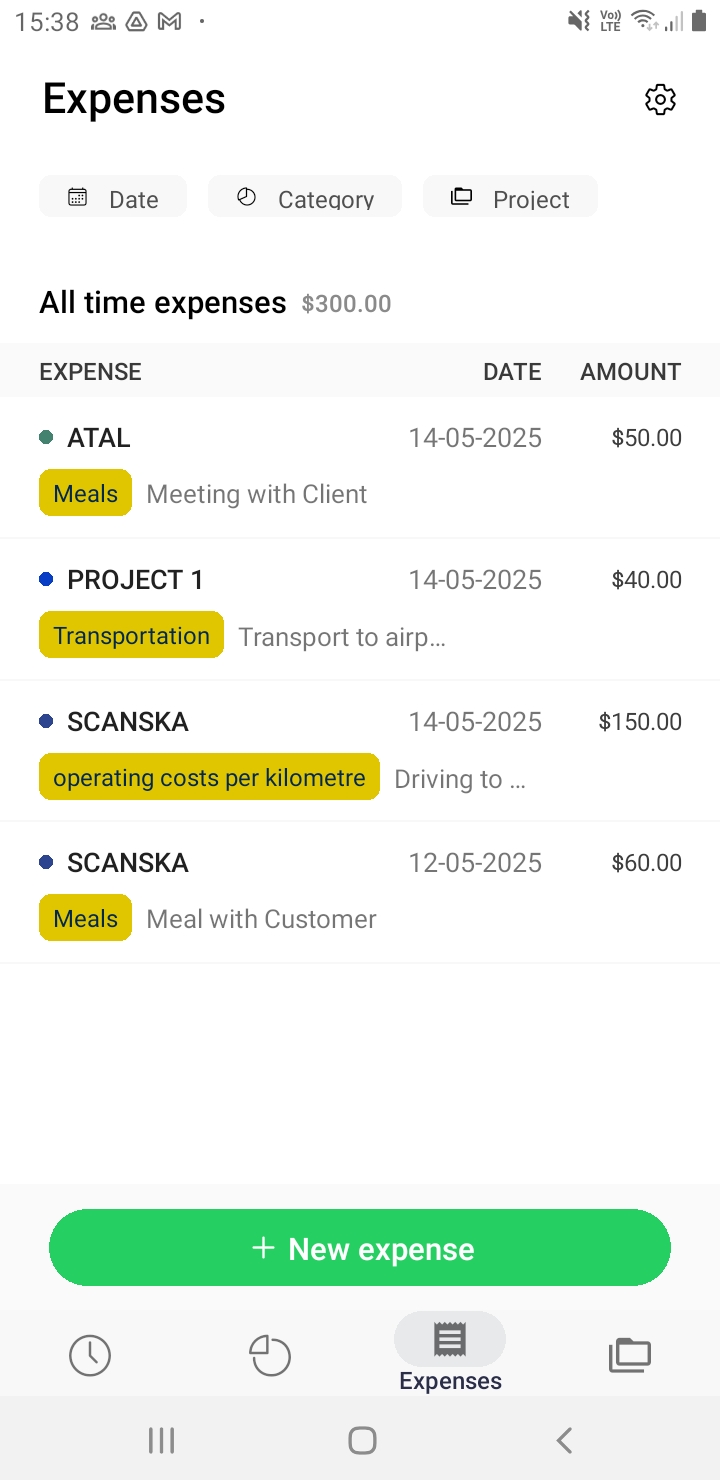This screenshot has width=720, height=1480.
Task: Switch to the projects folder tab
Action: (x=630, y=1355)
